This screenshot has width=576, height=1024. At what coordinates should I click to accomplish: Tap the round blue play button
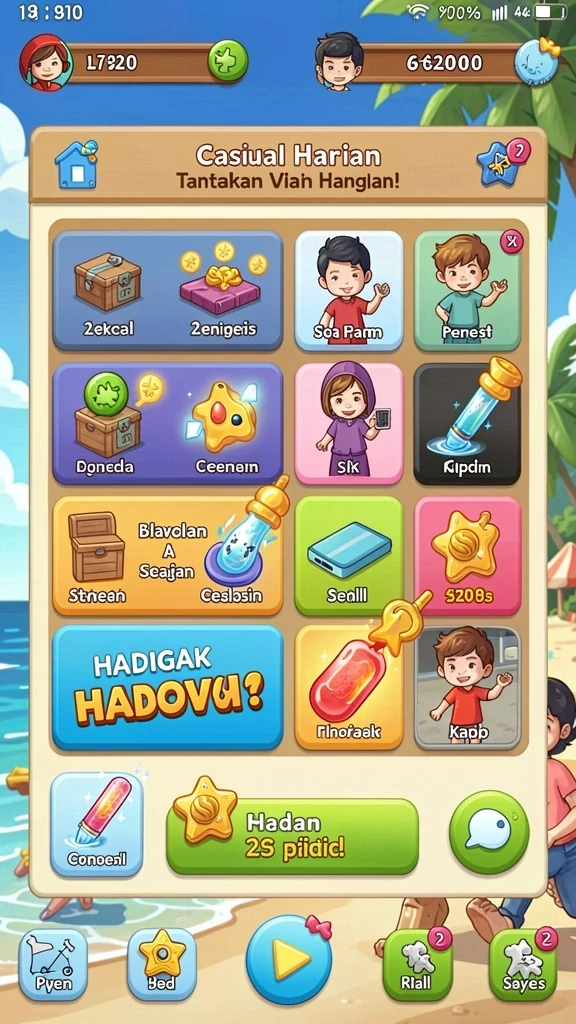coord(288,959)
